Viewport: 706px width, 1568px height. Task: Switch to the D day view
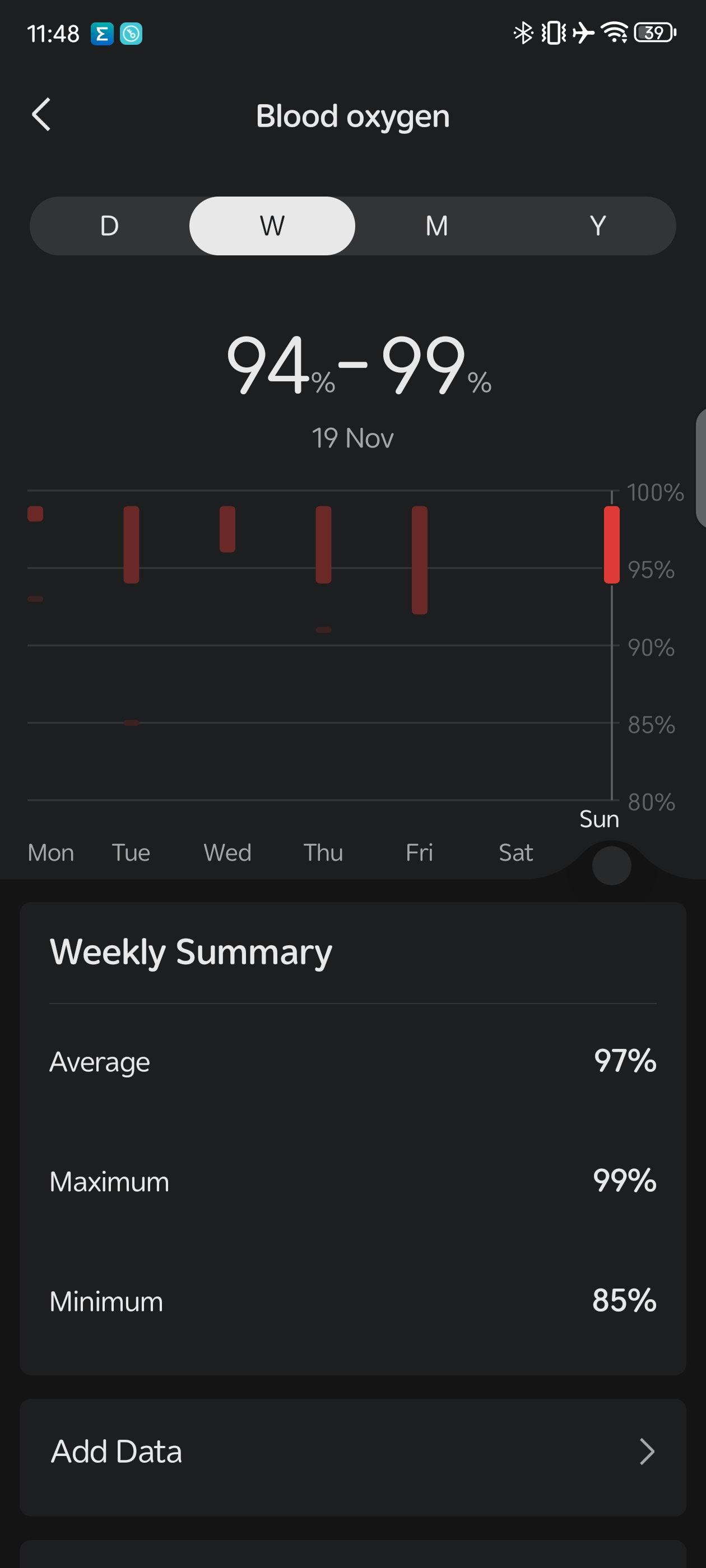click(110, 226)
